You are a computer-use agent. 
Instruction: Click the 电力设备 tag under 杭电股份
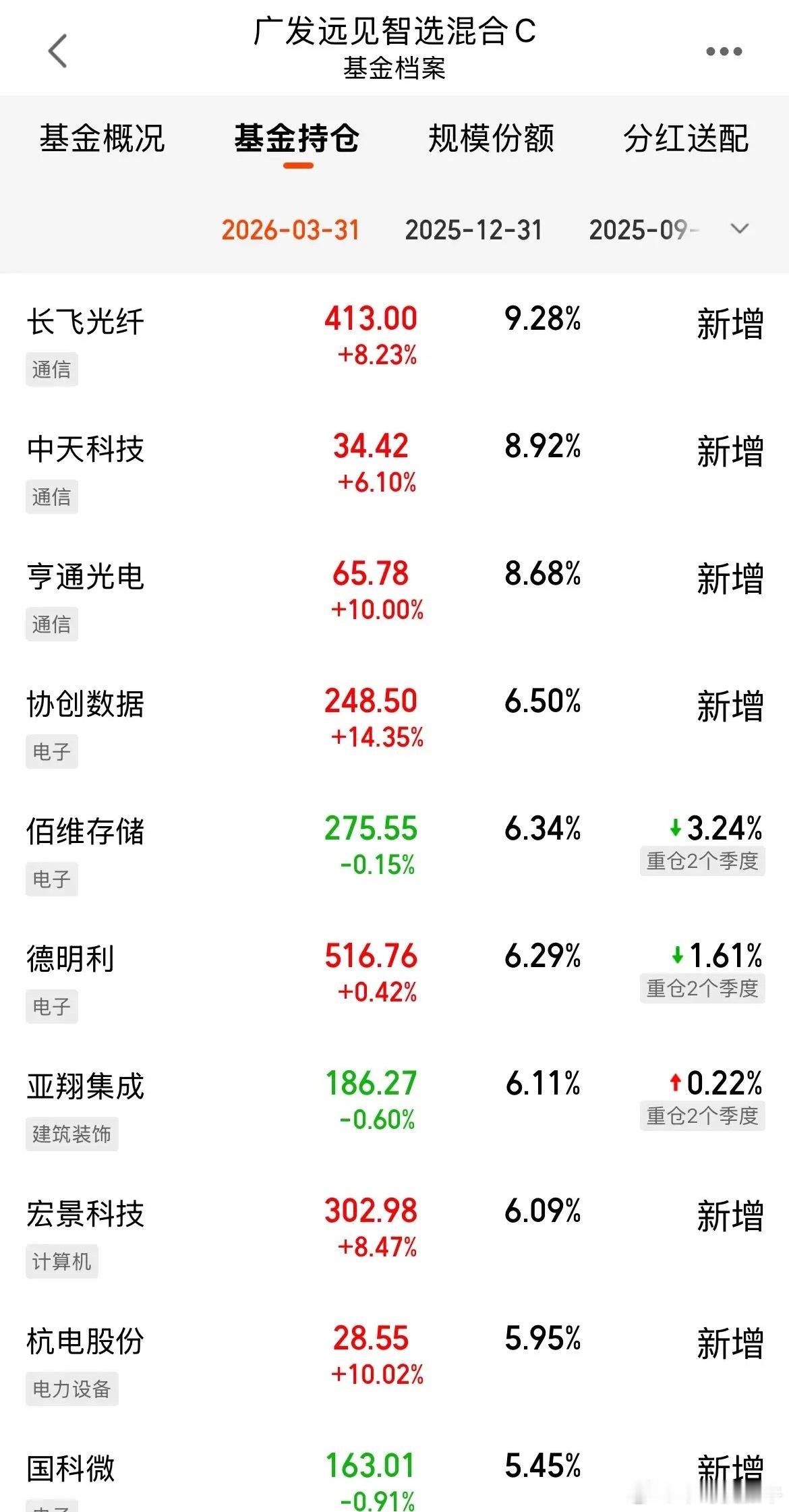(72, 1389)
